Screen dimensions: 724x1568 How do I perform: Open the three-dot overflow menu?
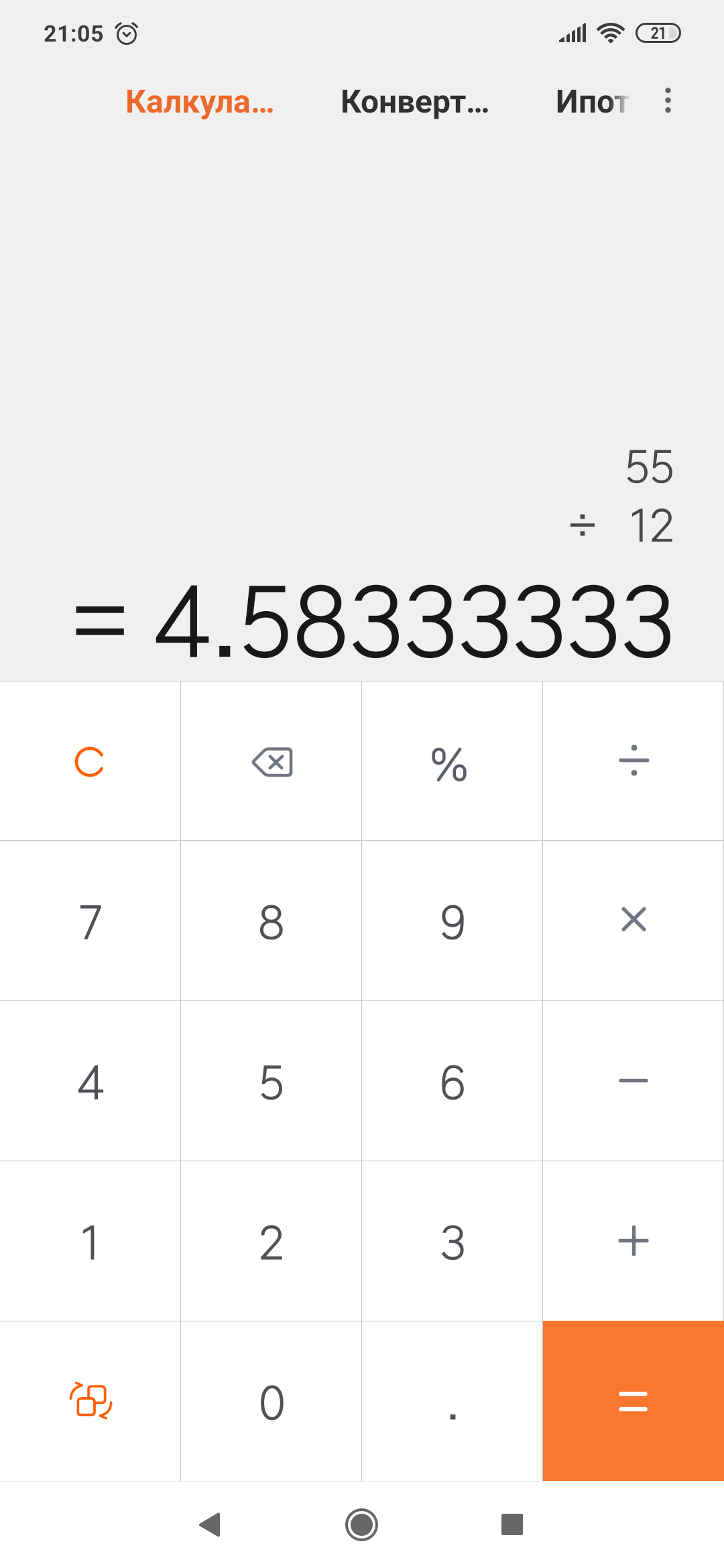(668, 101)
